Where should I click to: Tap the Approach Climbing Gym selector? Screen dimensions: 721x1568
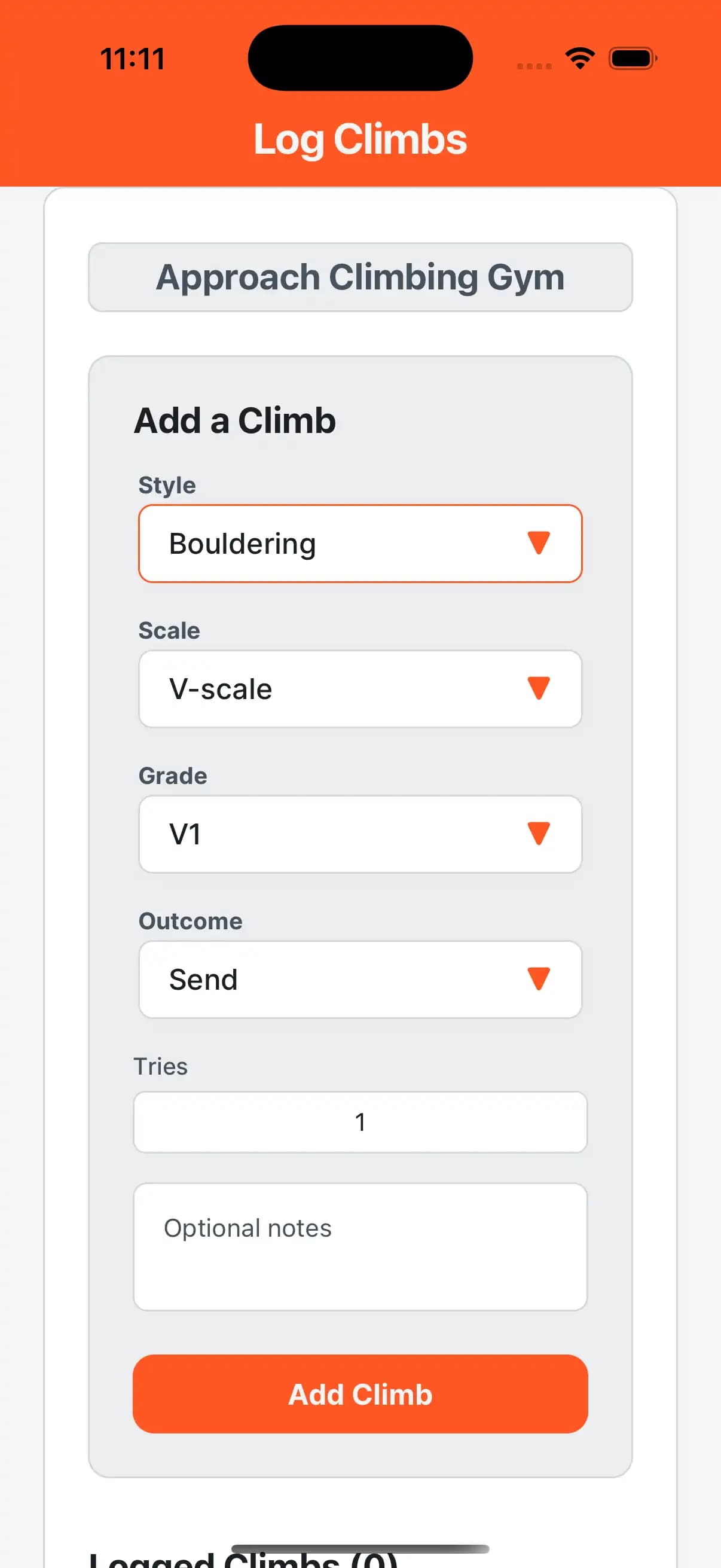coord(360,277)
